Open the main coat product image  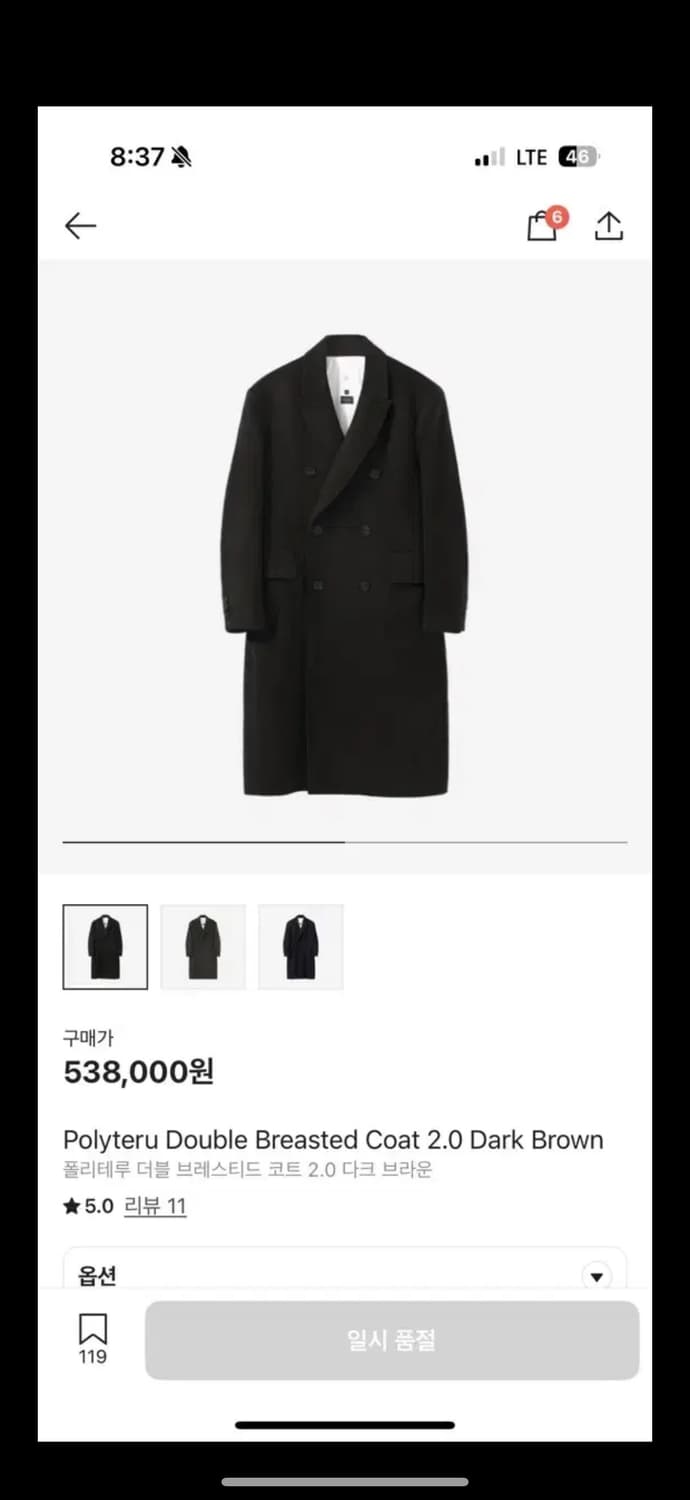point(345,565)
